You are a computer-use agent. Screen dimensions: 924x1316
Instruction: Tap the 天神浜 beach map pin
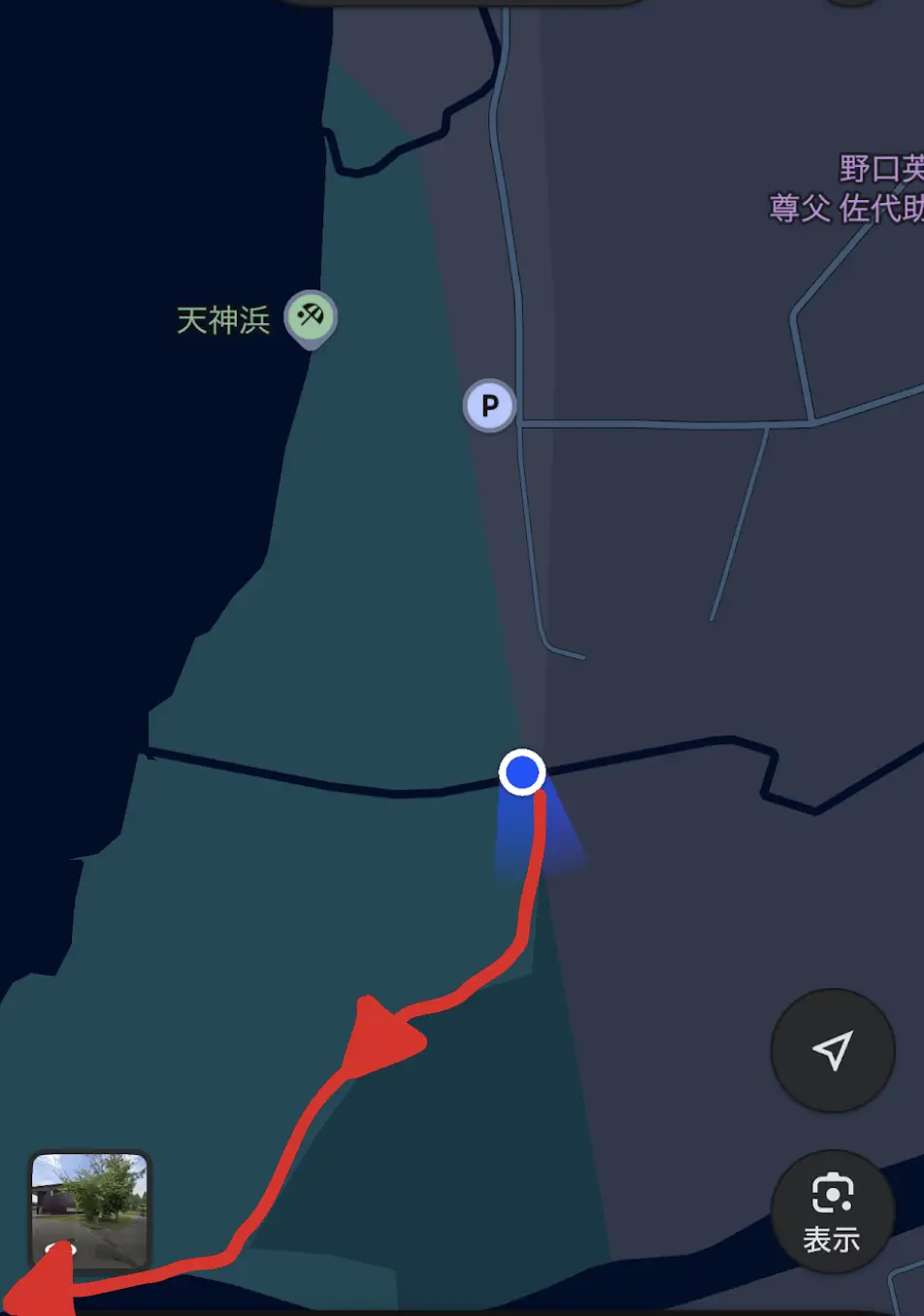click(310, 318)
